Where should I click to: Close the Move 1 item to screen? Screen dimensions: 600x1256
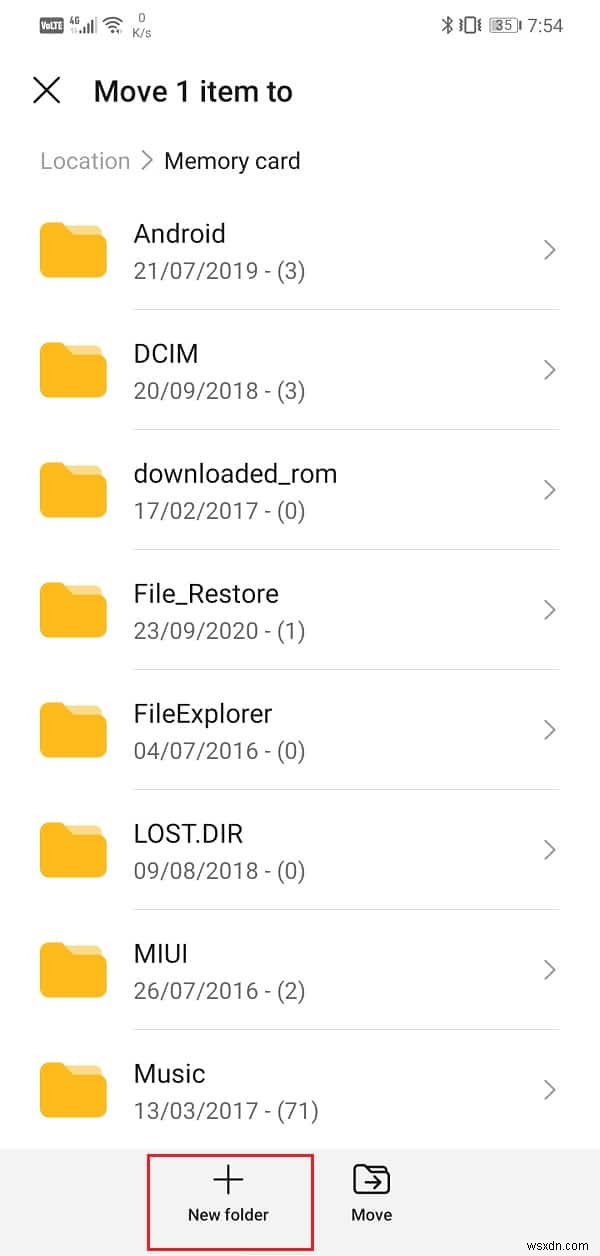pyautogui.click(x=47, y=91)
